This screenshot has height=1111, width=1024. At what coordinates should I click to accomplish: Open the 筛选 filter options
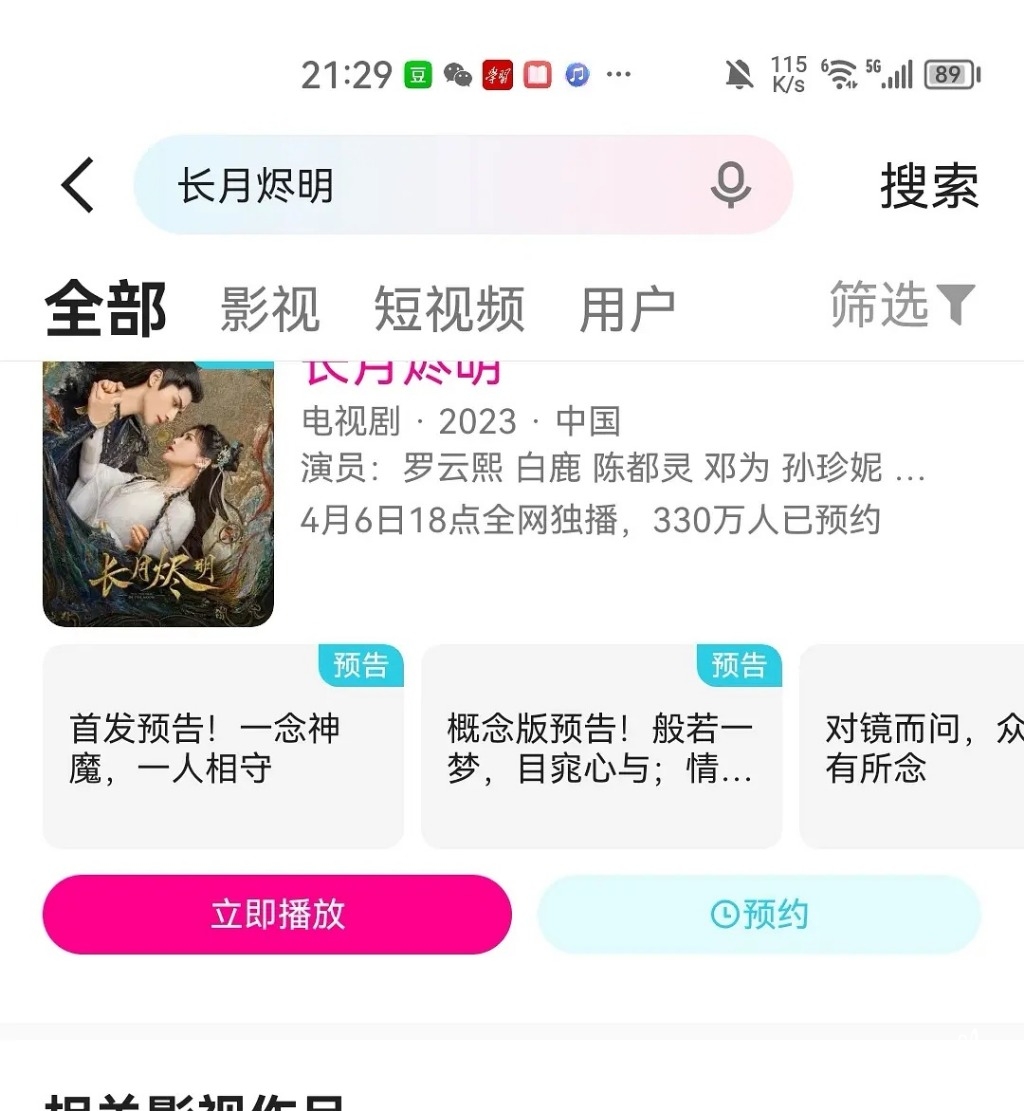click(902, 305)
